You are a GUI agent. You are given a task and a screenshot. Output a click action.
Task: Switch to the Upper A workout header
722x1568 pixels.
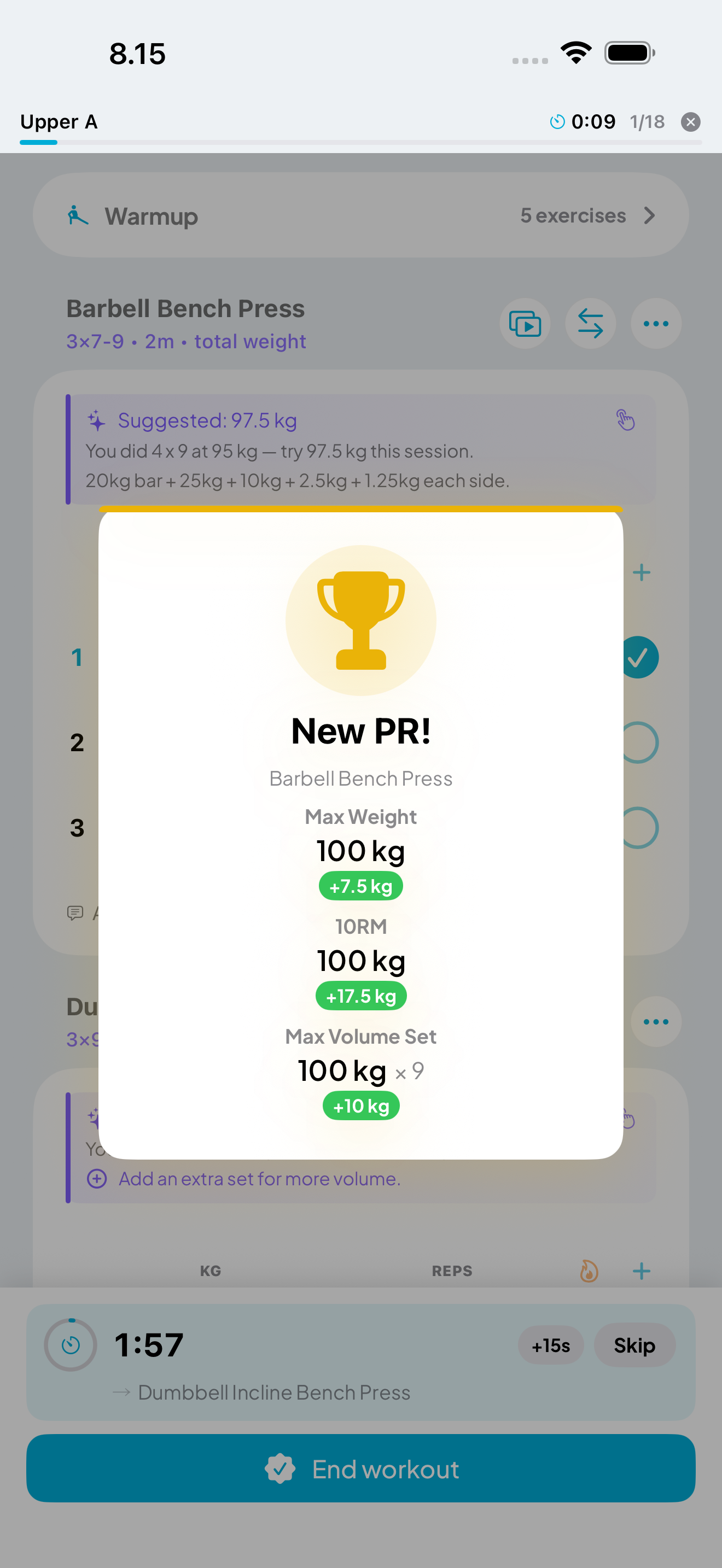pos(59,122)
